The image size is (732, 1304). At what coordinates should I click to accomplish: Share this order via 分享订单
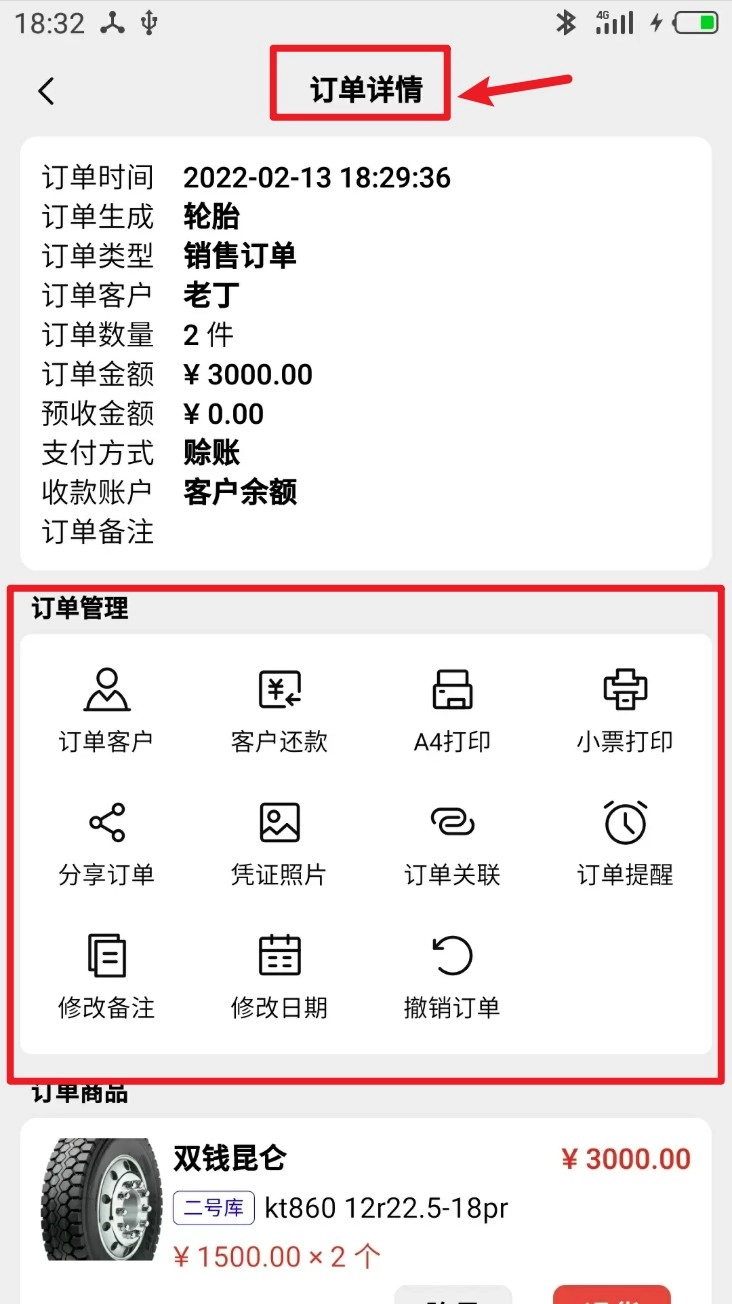pos(106,842)
